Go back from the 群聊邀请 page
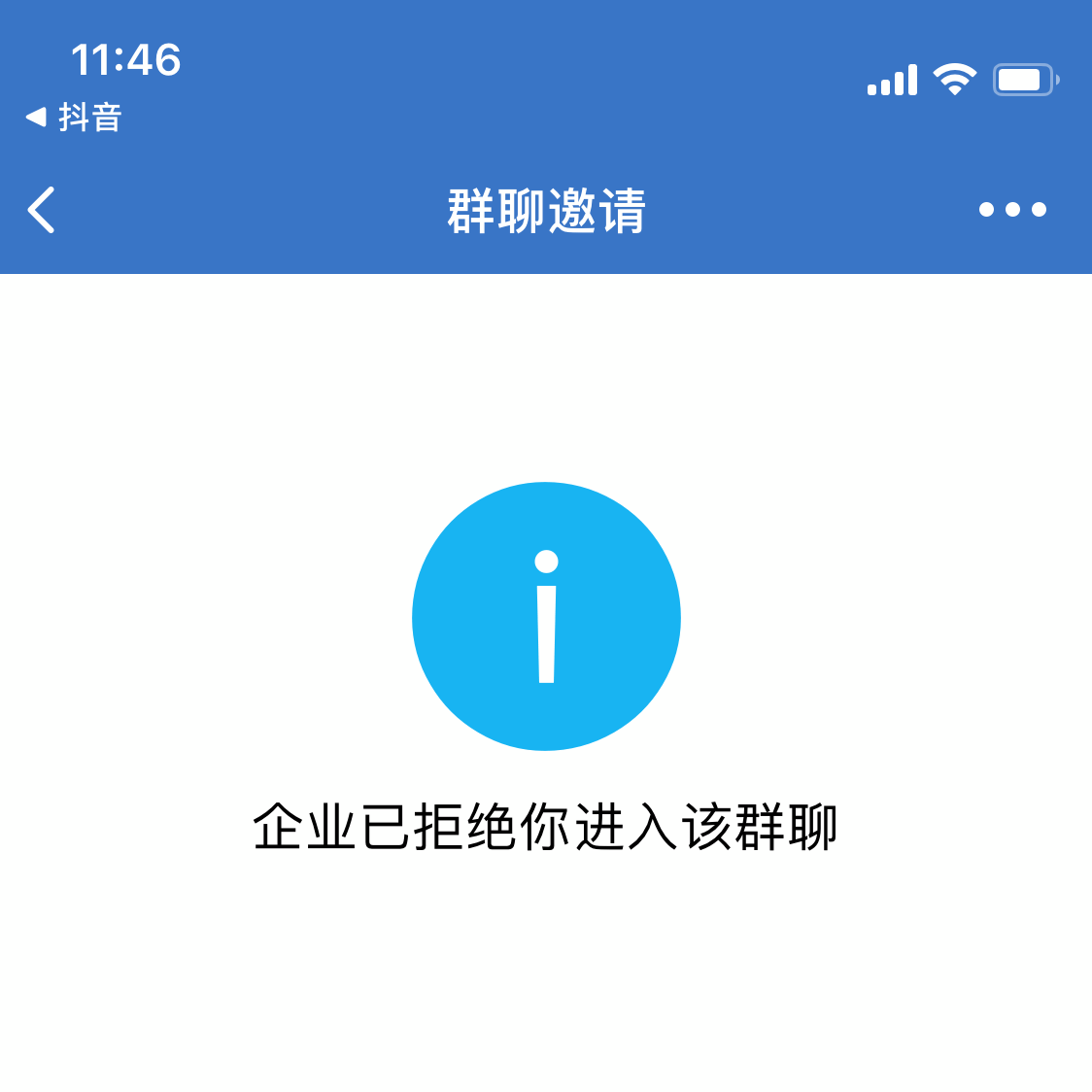Viewport: 1092px width, 1092px height. [x=41, y=210]
